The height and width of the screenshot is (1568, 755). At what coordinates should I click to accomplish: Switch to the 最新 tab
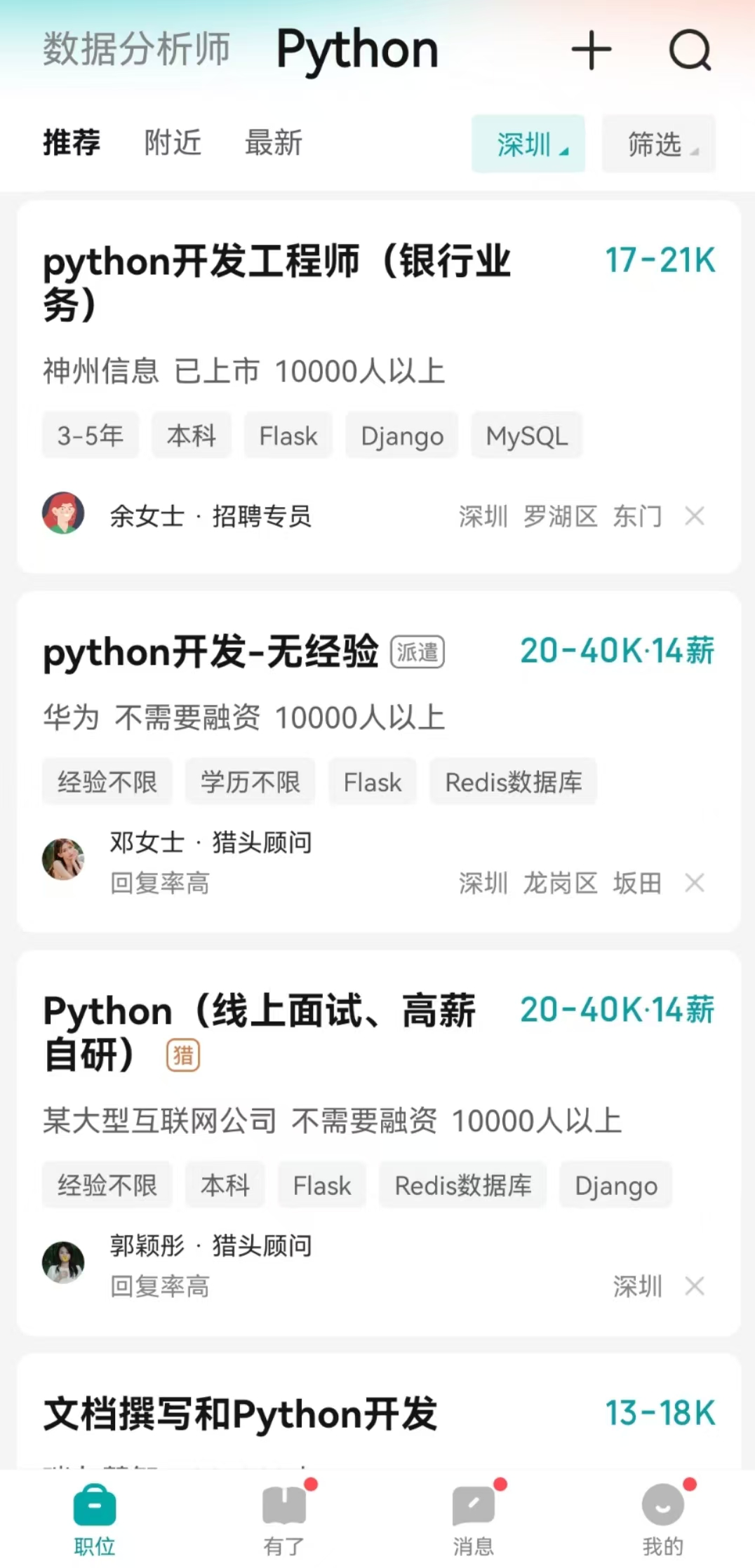point(273,143)
